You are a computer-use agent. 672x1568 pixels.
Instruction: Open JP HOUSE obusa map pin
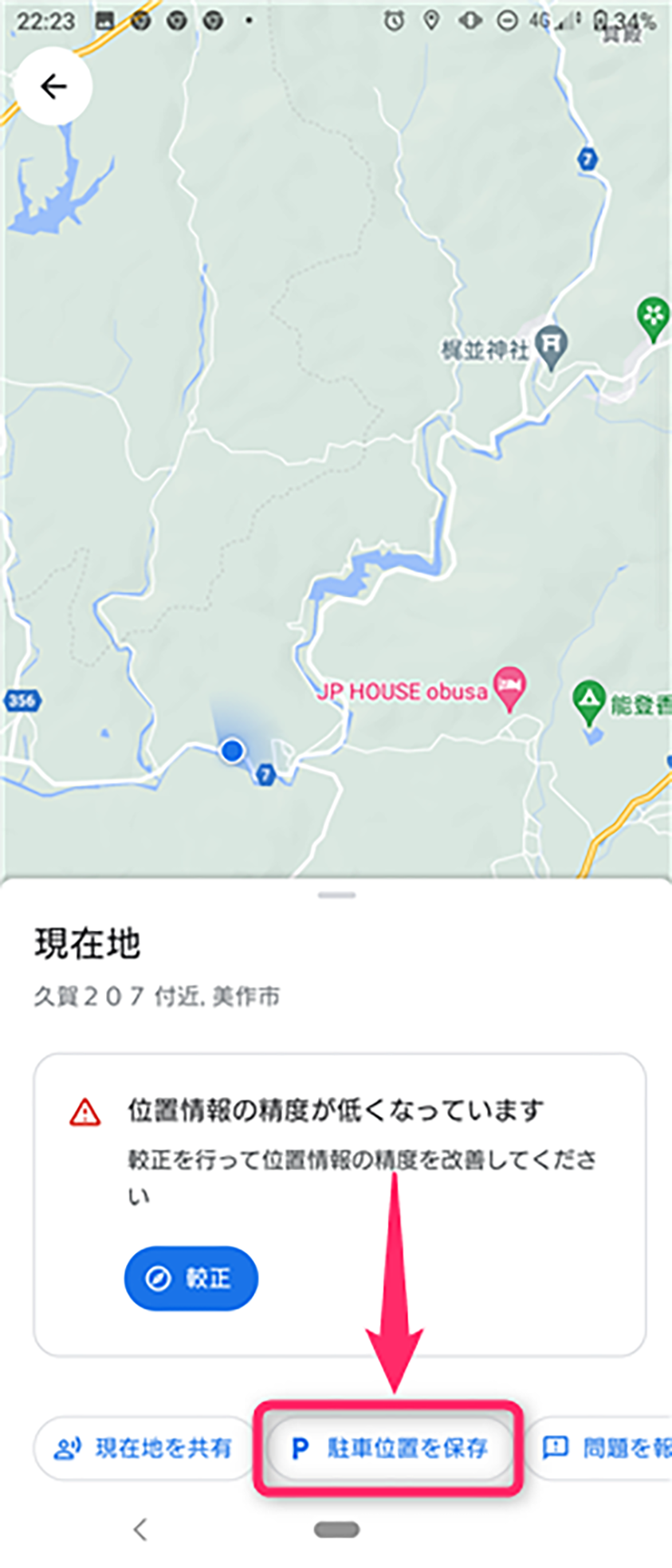(509, 687)
